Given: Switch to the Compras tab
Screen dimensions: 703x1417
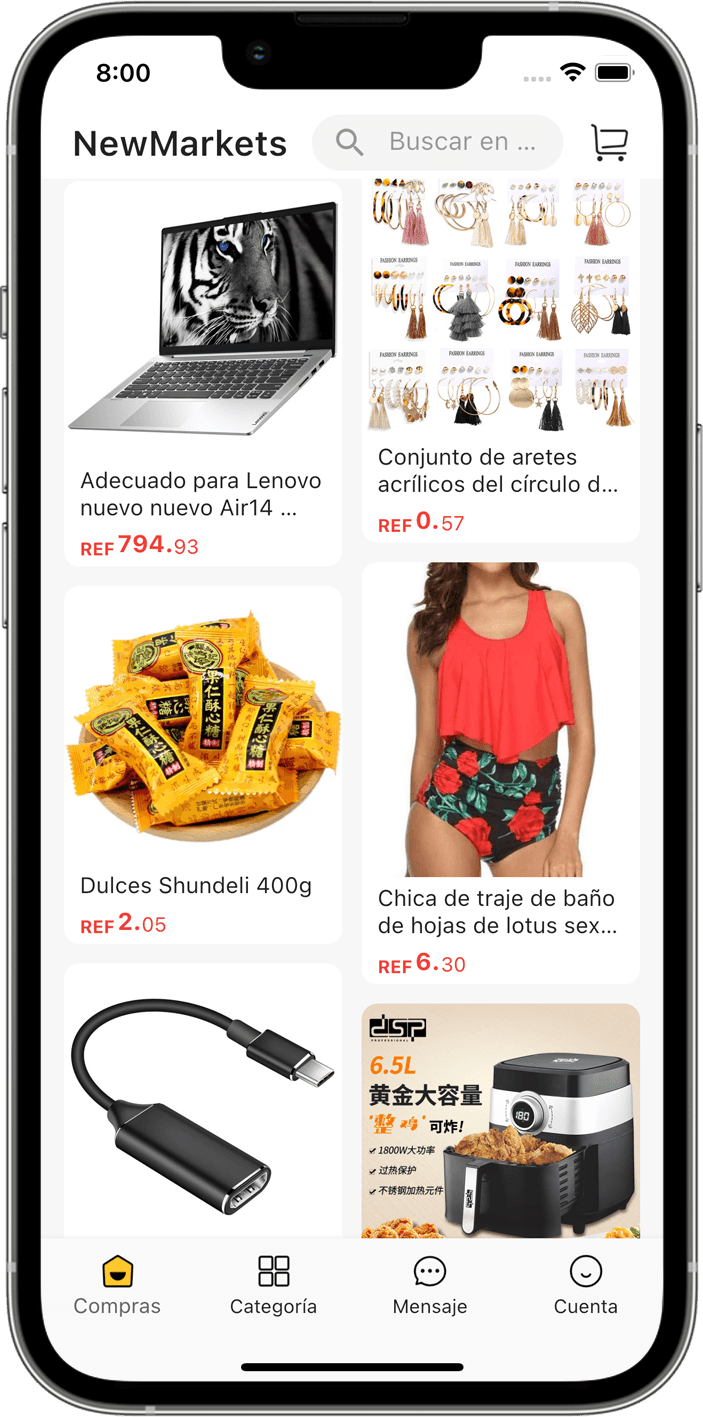Looking at the screenshot, I should pos(117,1286).
